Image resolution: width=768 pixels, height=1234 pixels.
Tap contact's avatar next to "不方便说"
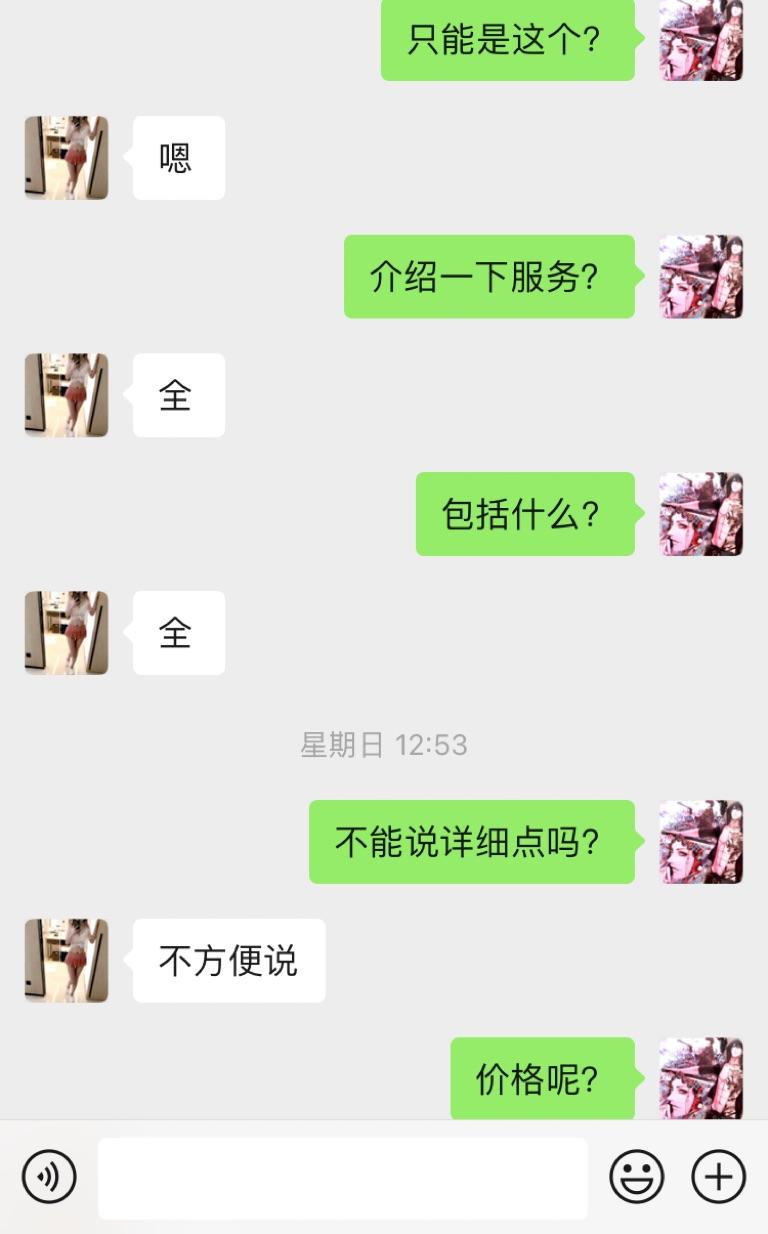(x=66, y=960)
